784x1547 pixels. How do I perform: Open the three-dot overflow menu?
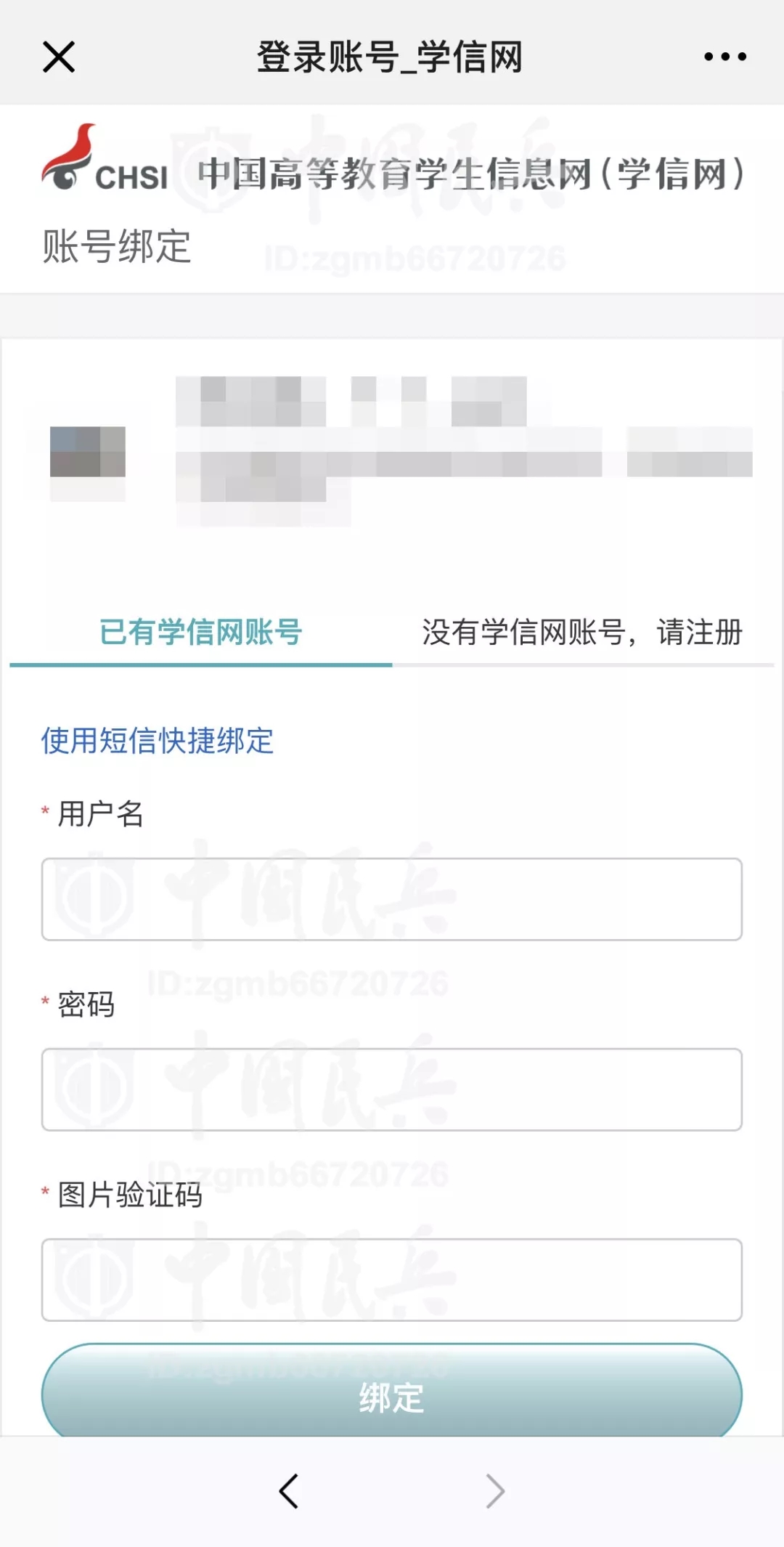click(x=725, y=57)
